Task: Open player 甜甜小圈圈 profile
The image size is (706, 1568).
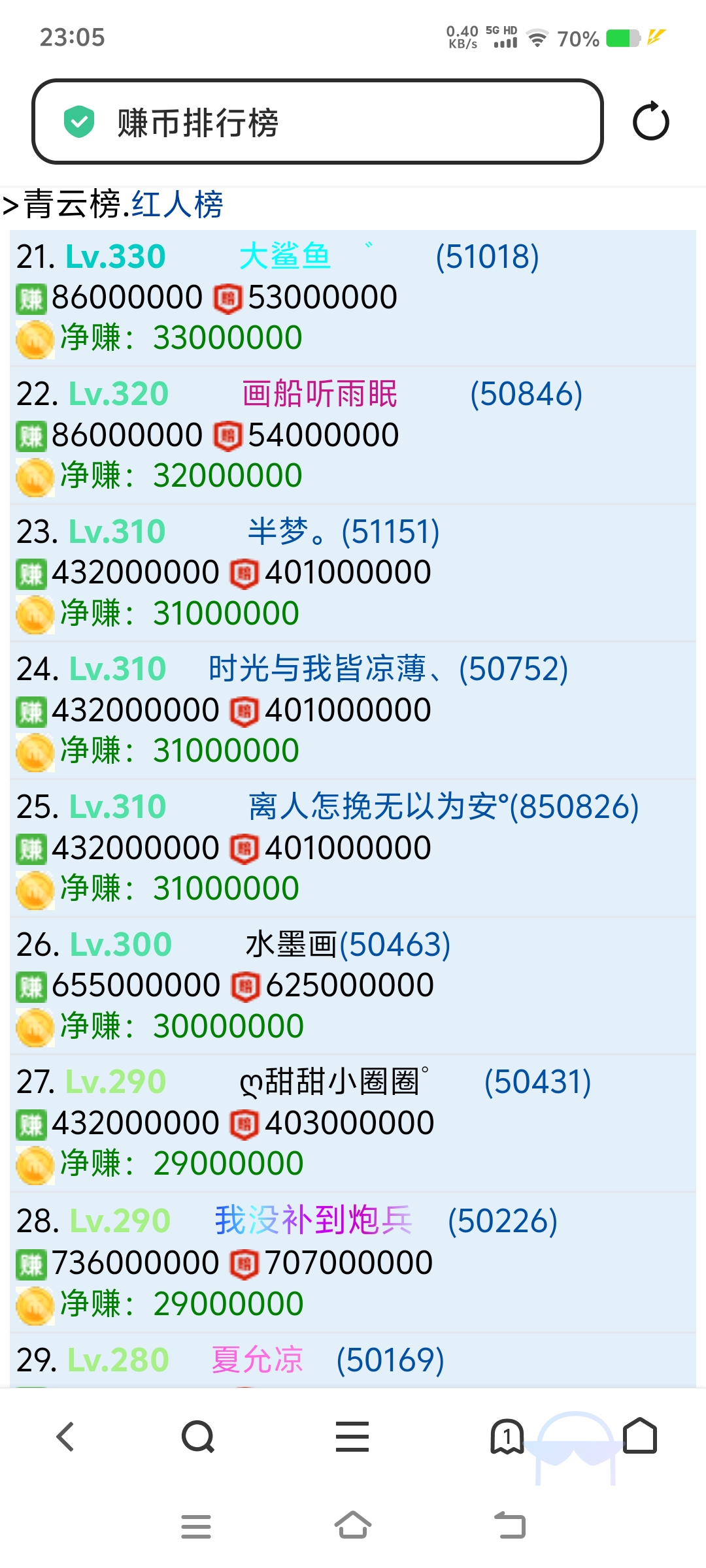Action: point(335,1082)
